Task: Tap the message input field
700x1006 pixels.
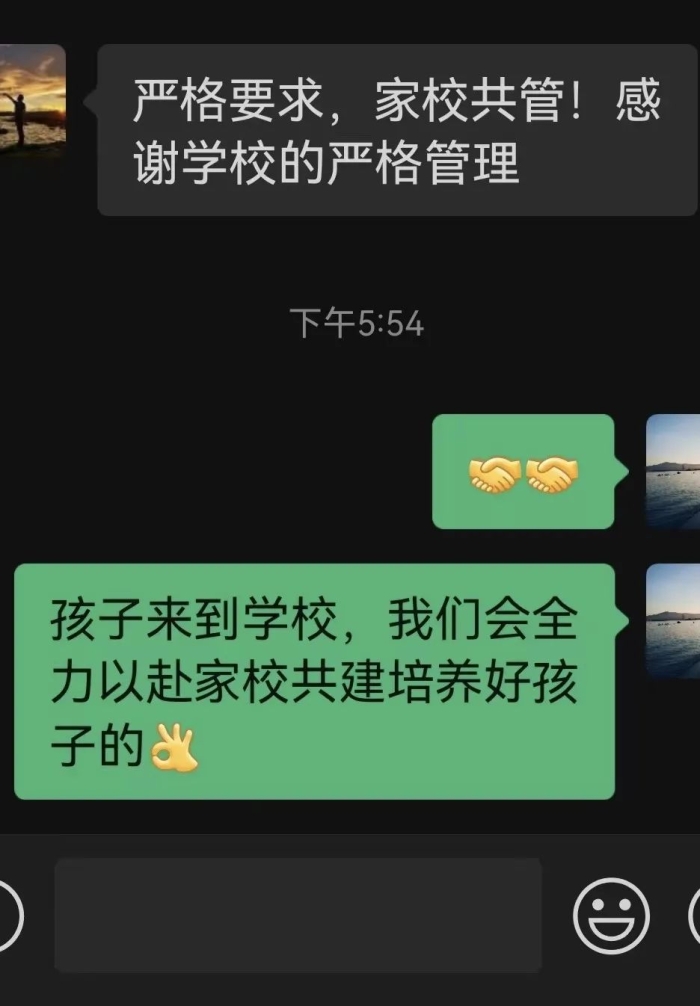Action: pyautogui.click(x=298, y=914)
